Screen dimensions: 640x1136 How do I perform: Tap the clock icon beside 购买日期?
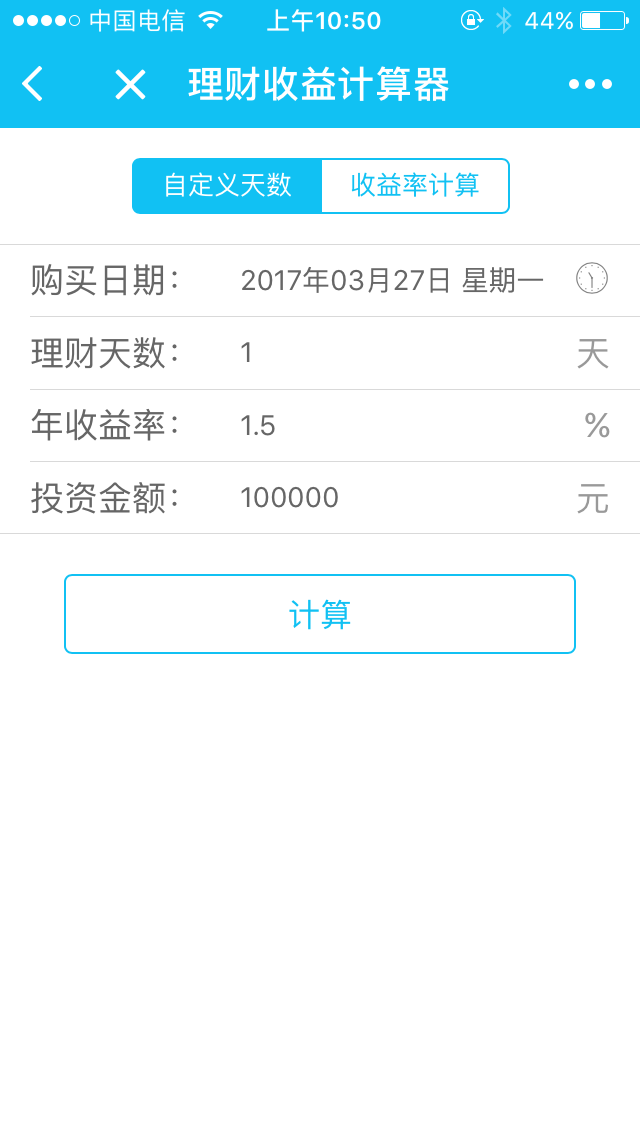click(592, 279)
